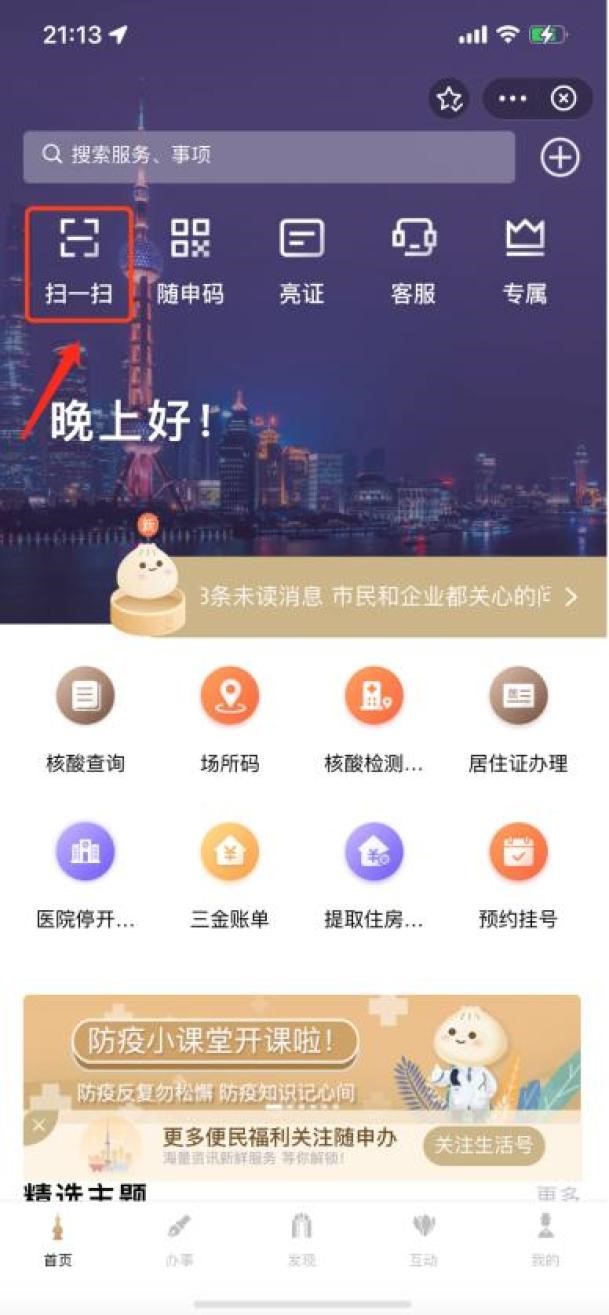Tap the plus icon beside search
Viewport: 609px width, 1315px height.
[560, 158]
